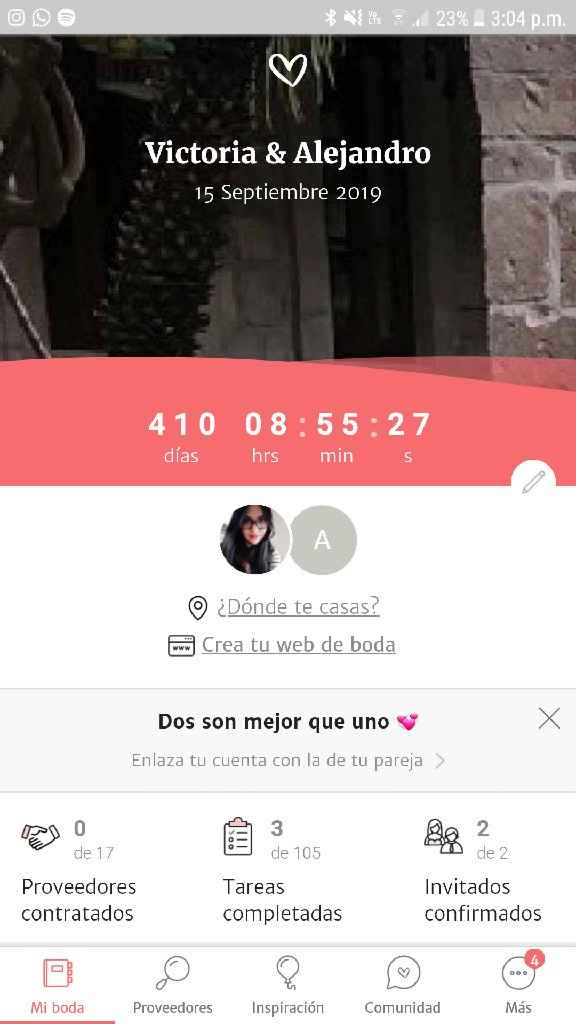Switch to the Proveedores tab

pos(172,985)
